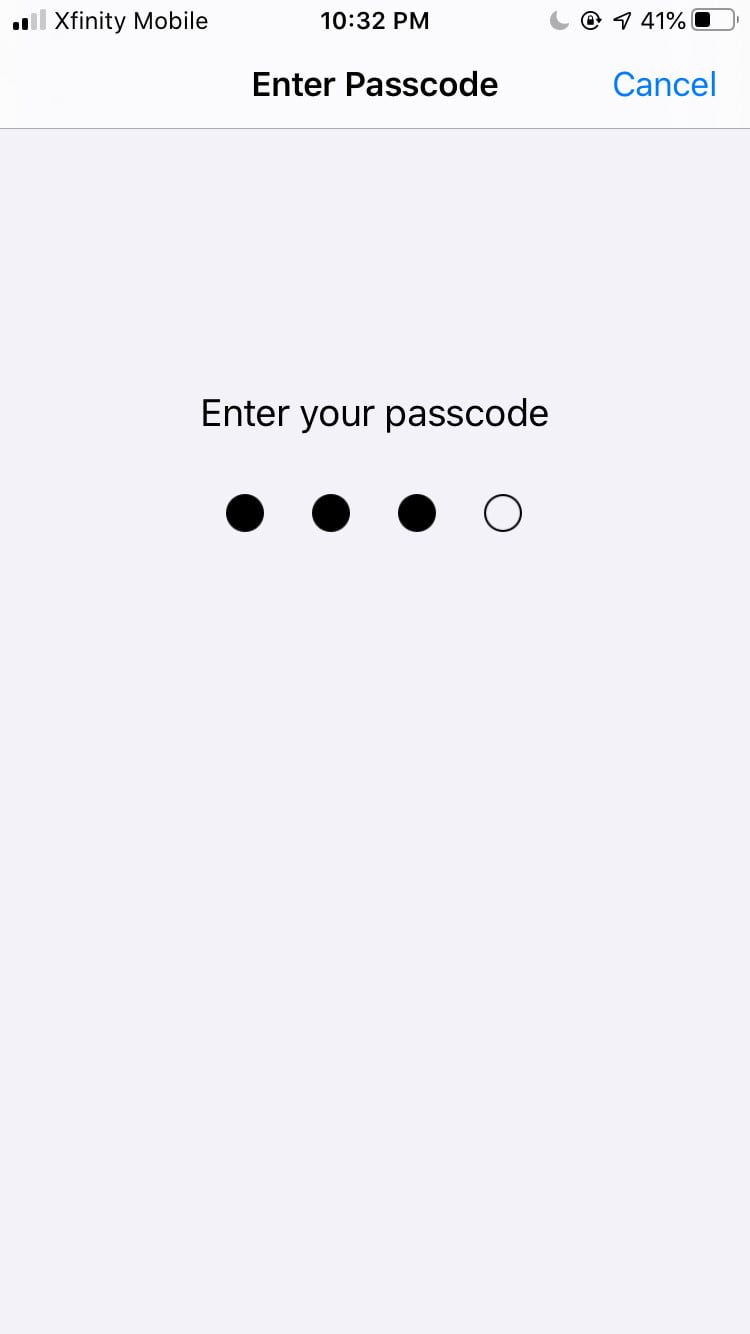
Task: Tap the 10:32 PM clock display
Action: pyautogui.click(x=375, y=20)
